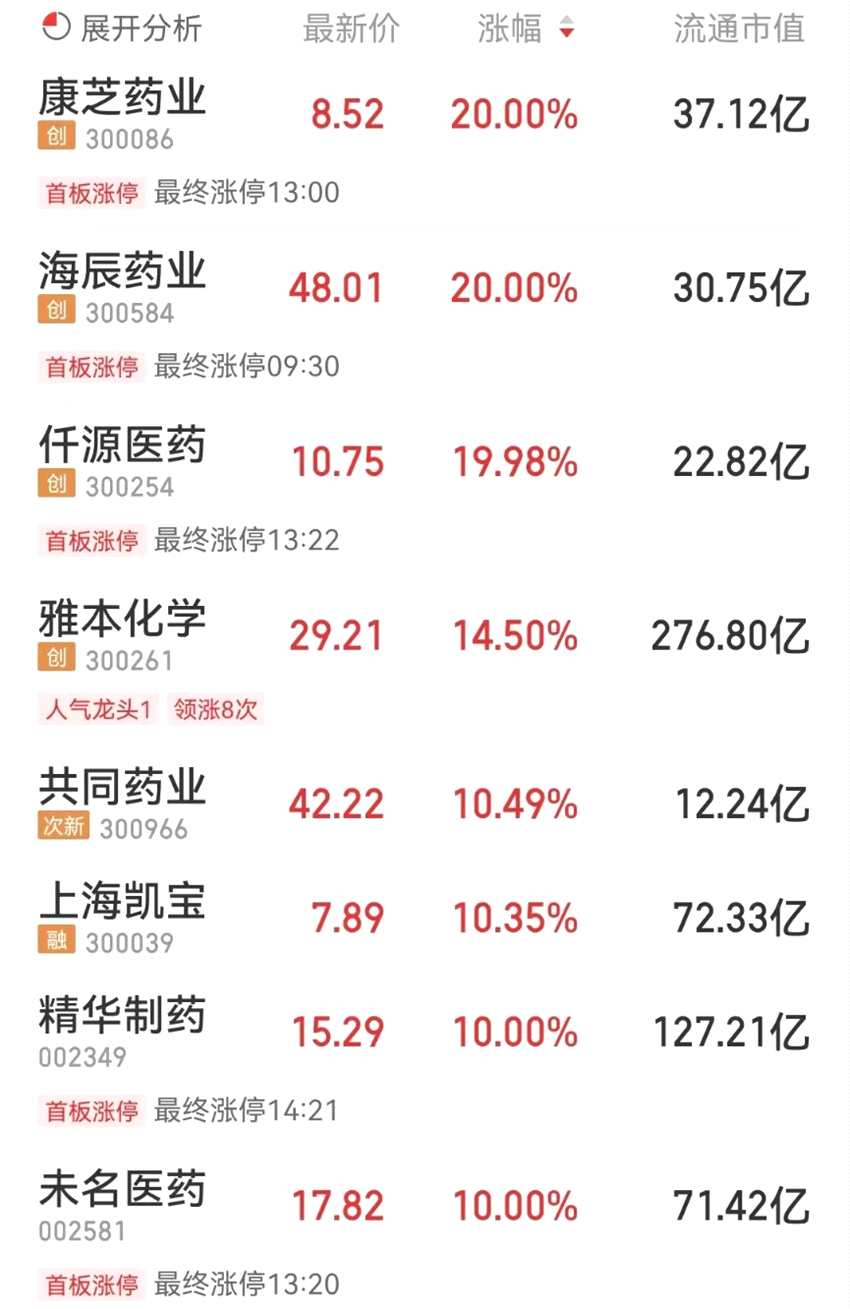Sort stocks by 流通市值
This screenshot has height=1309, width=850.
[738, 29]
